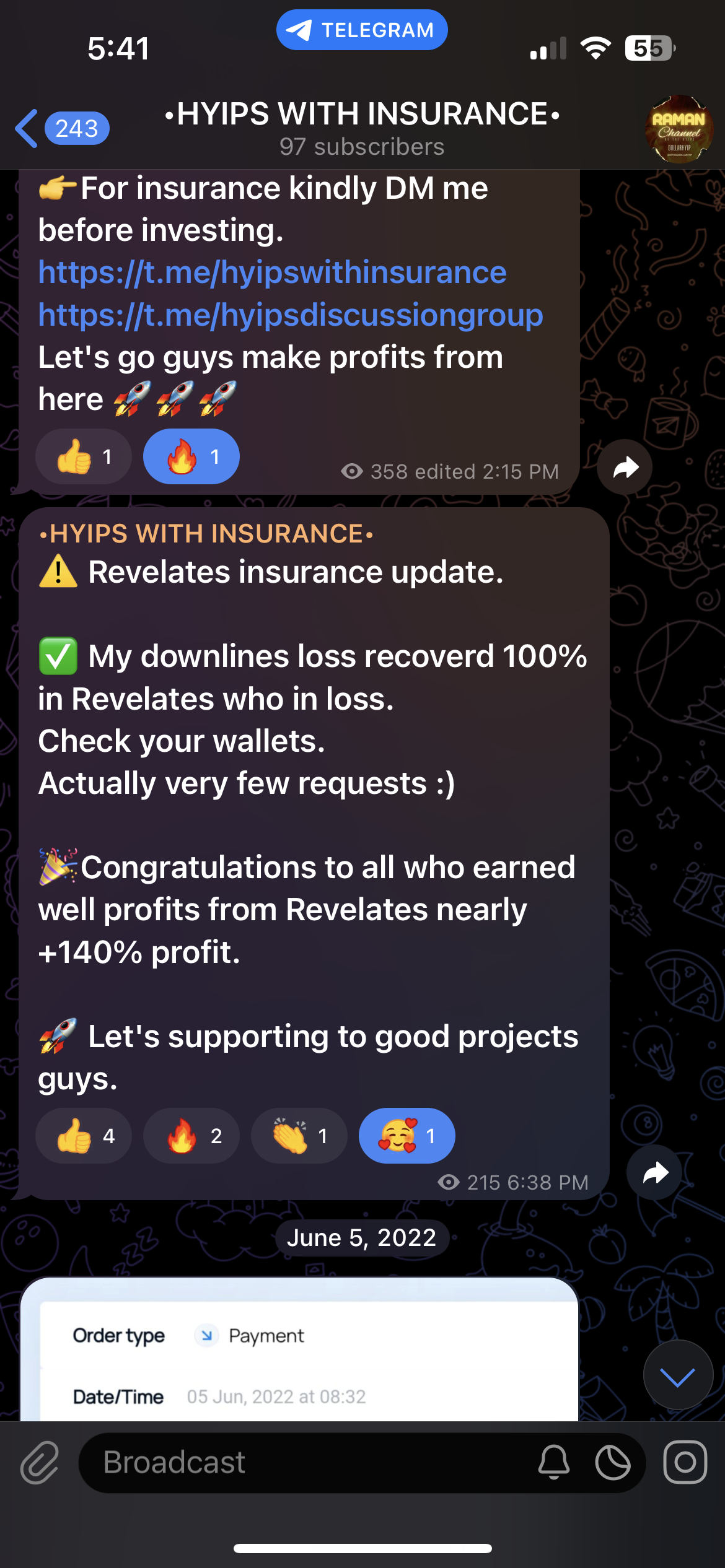The image size is (725, 1568).
Task: Record a video message with camera icon
Action: 685,1463
